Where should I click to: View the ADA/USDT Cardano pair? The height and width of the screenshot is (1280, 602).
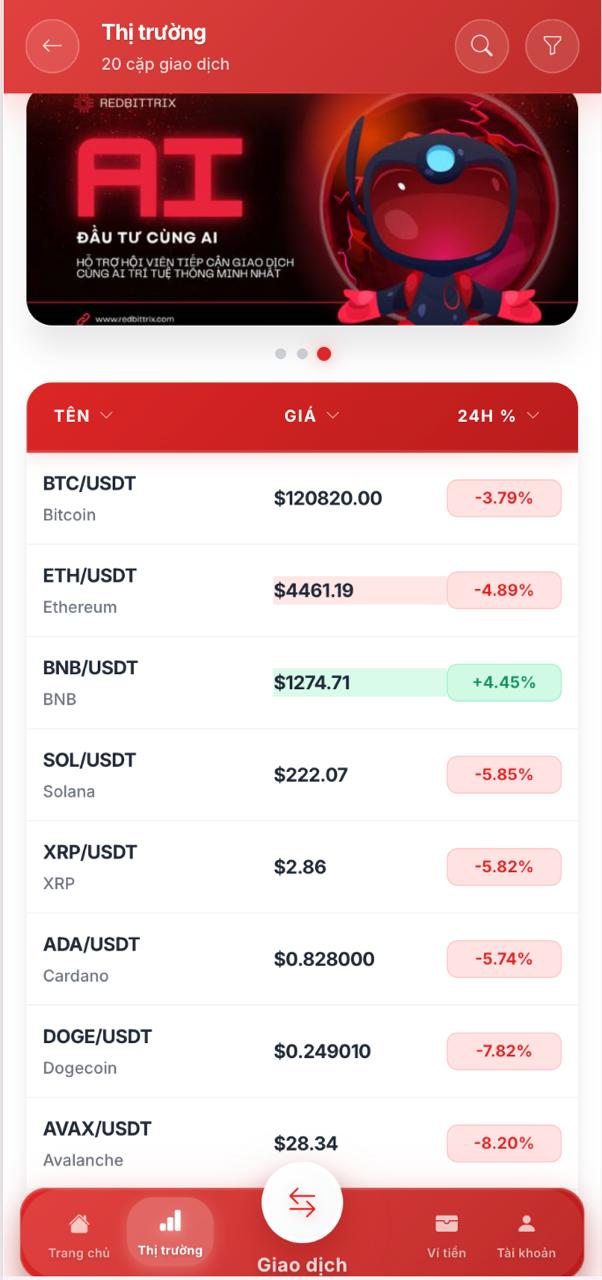(x=302, y=958)
